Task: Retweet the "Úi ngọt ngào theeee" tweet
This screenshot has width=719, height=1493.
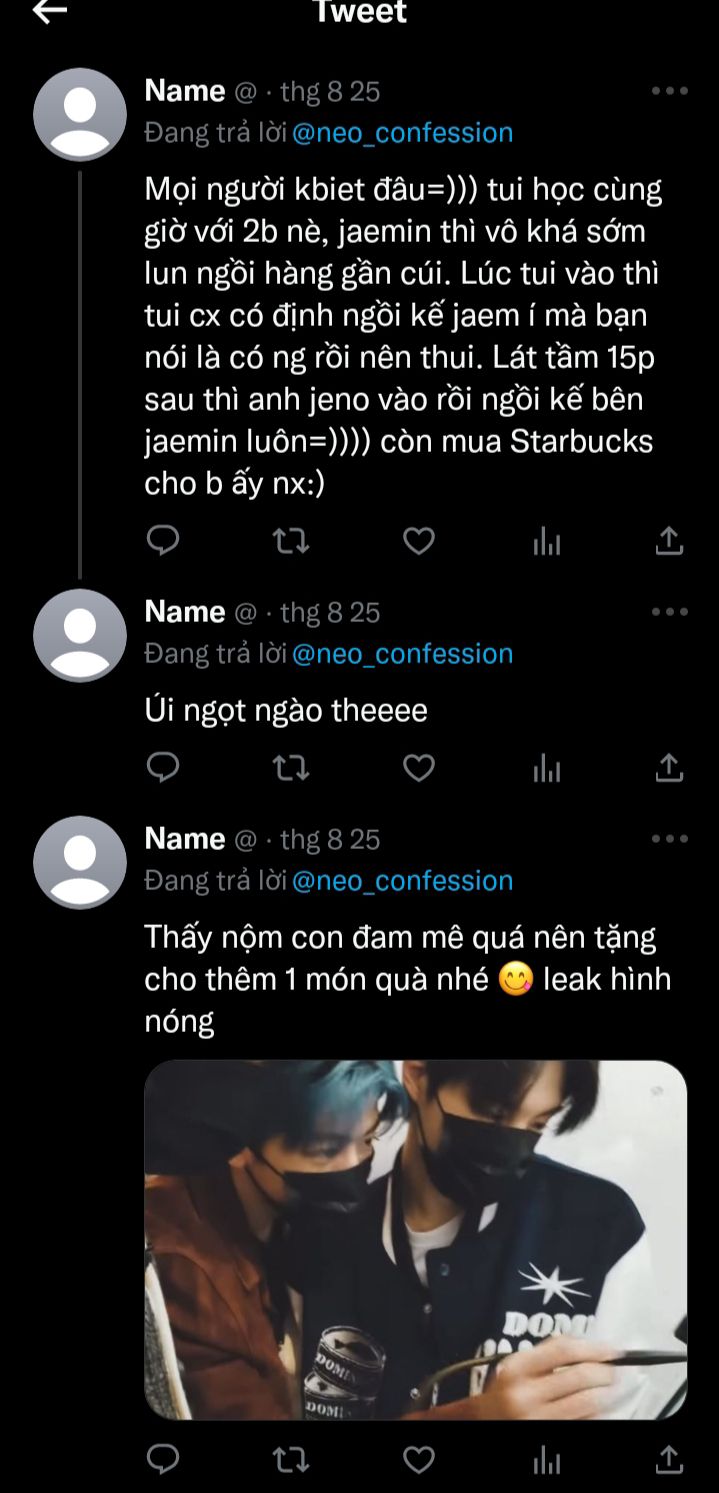Action: [x=291, y=768]
